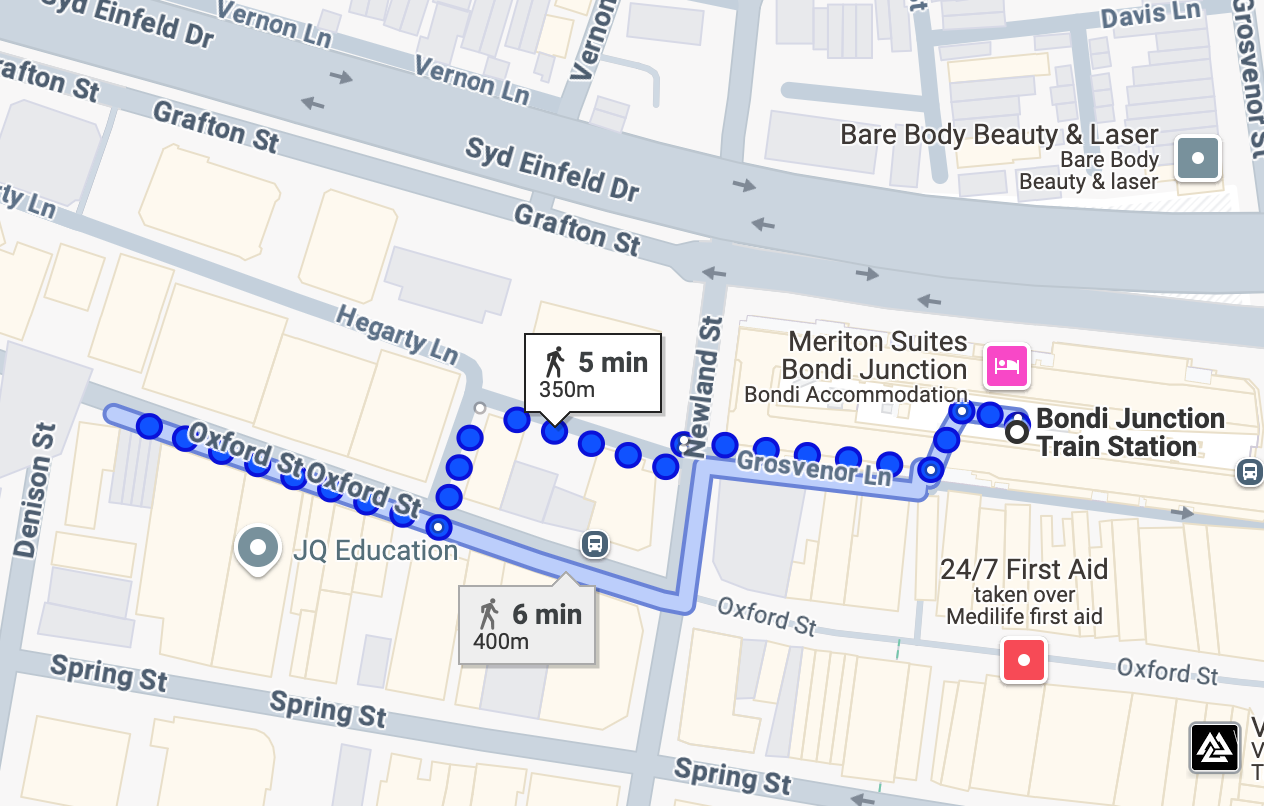Open the Bare Body Beauty & Laser pin
This screenshot has width=1264, height=806.
[1198, 158]
